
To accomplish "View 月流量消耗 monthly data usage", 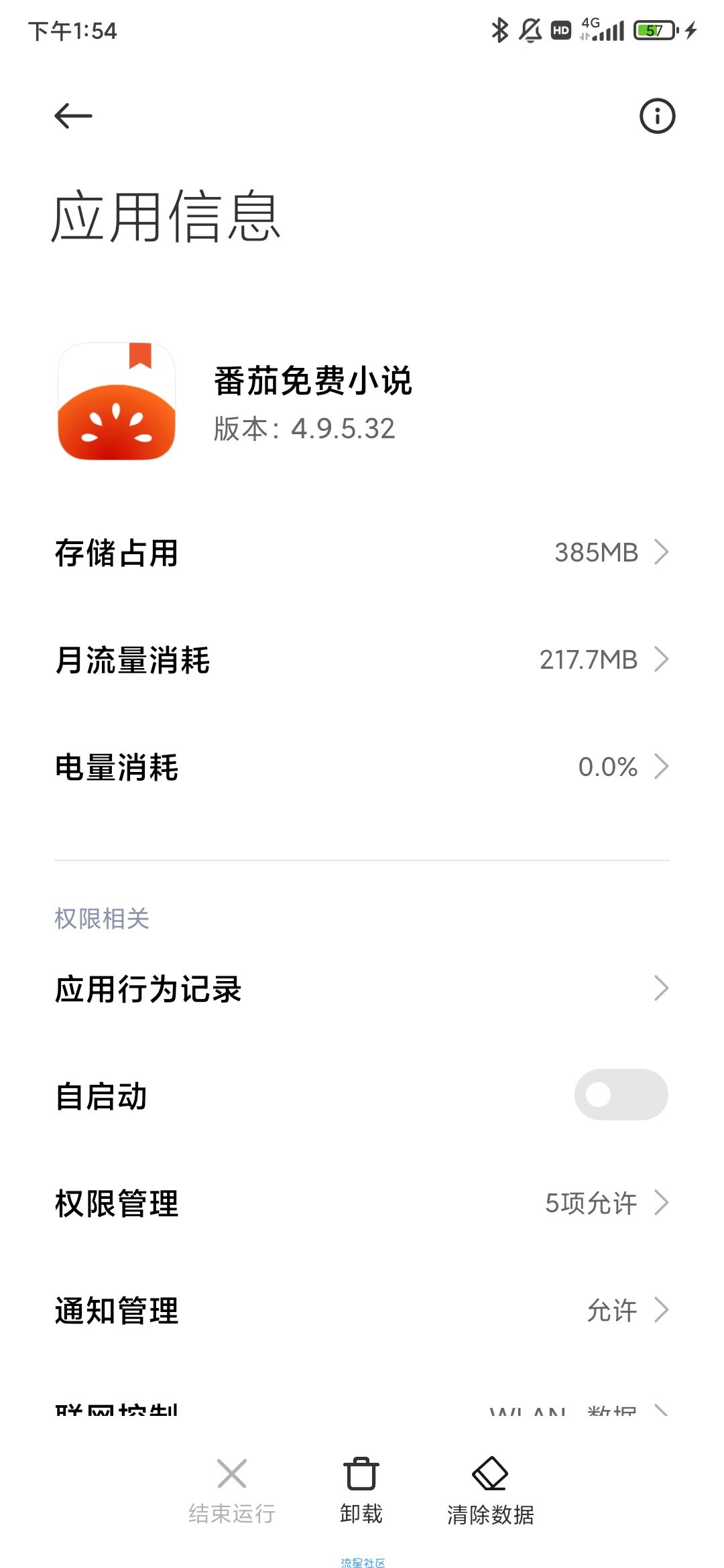I will [362, 660].
